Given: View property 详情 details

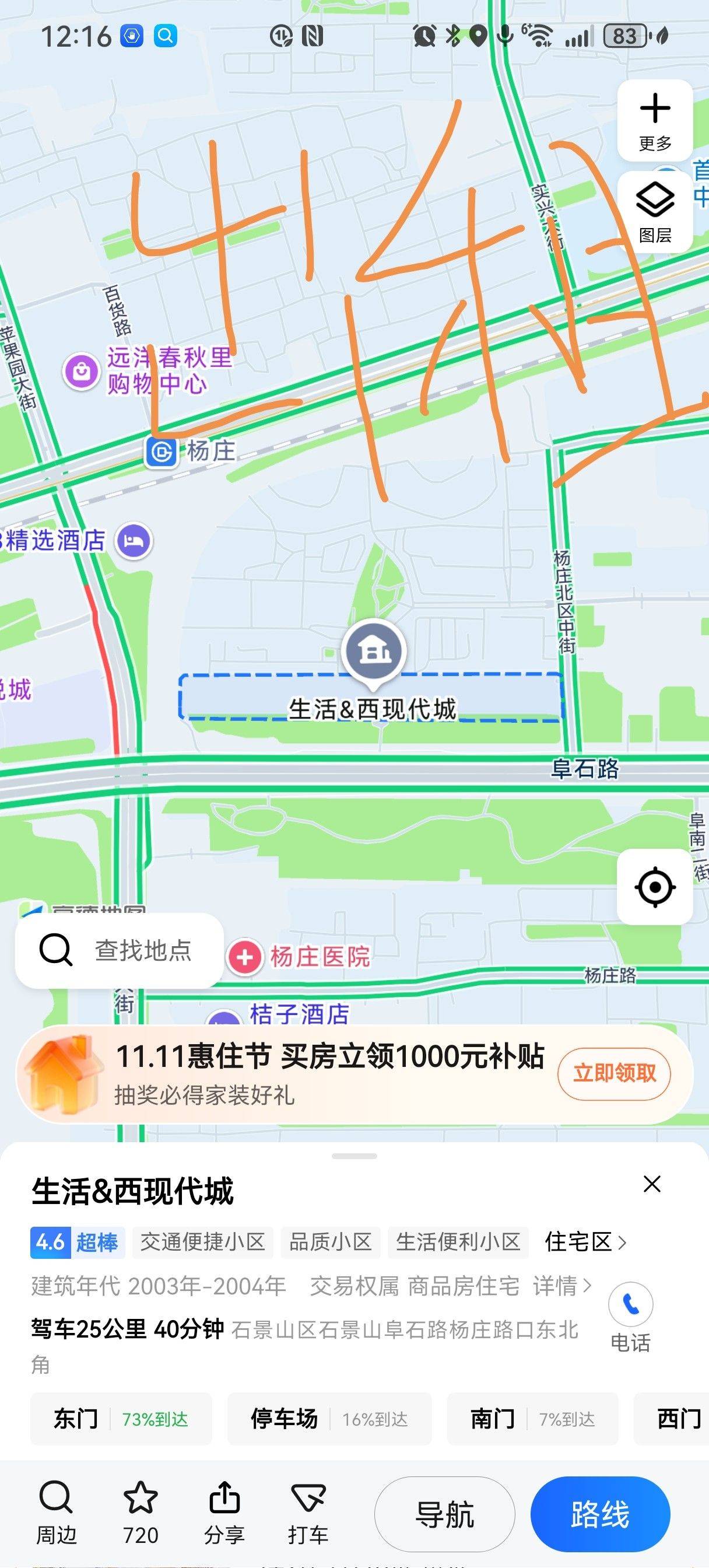Looking at the screenshot, I should click(x=561, y=1286).
